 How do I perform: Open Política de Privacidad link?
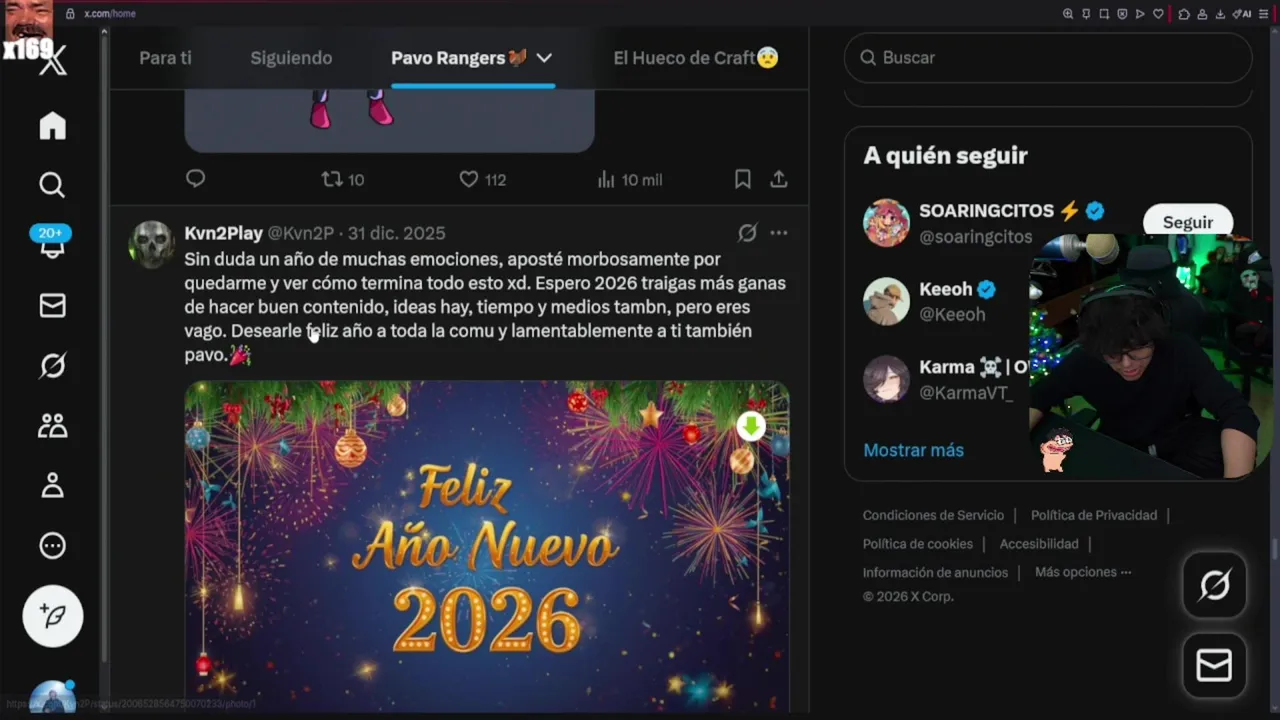tap(1093, 515)
